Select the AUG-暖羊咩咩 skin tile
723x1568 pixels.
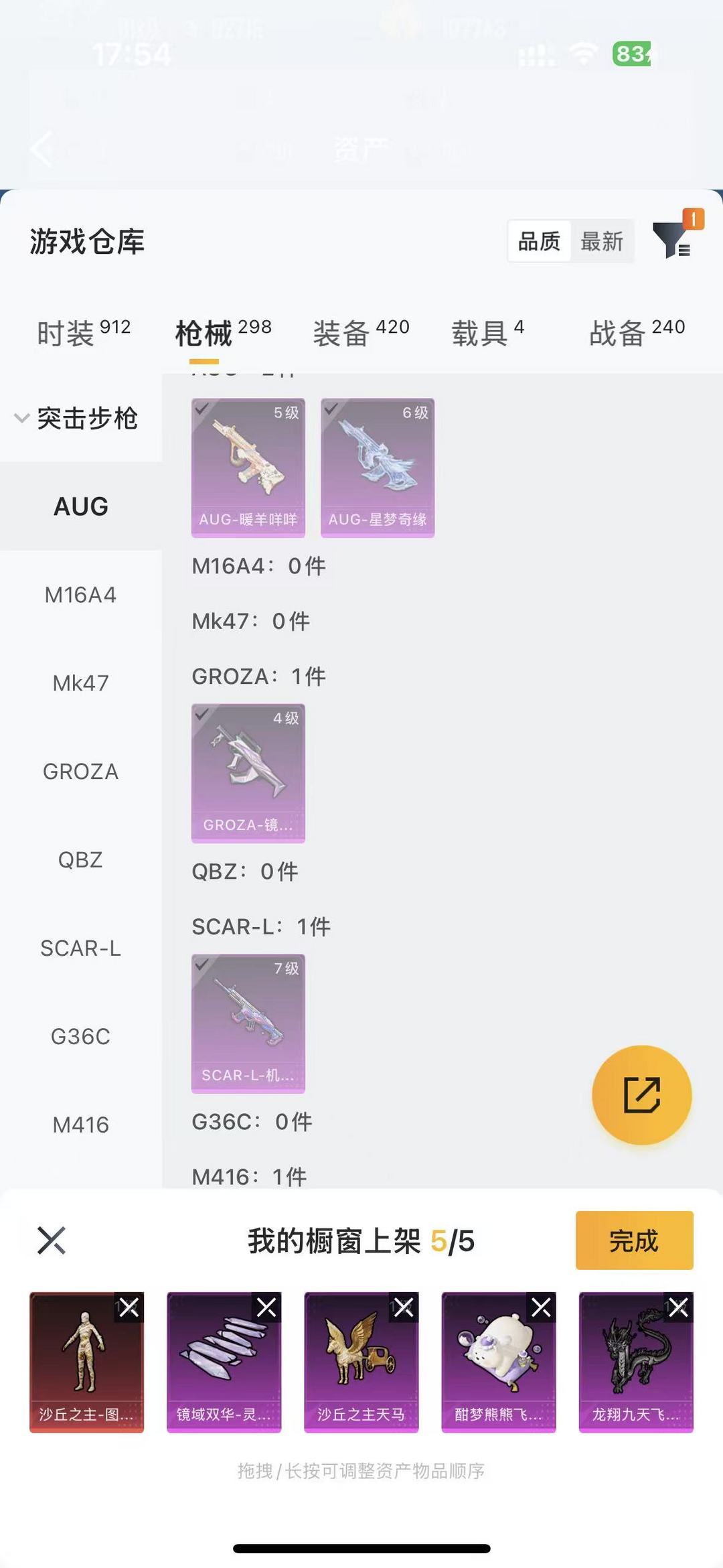[248, 468]
